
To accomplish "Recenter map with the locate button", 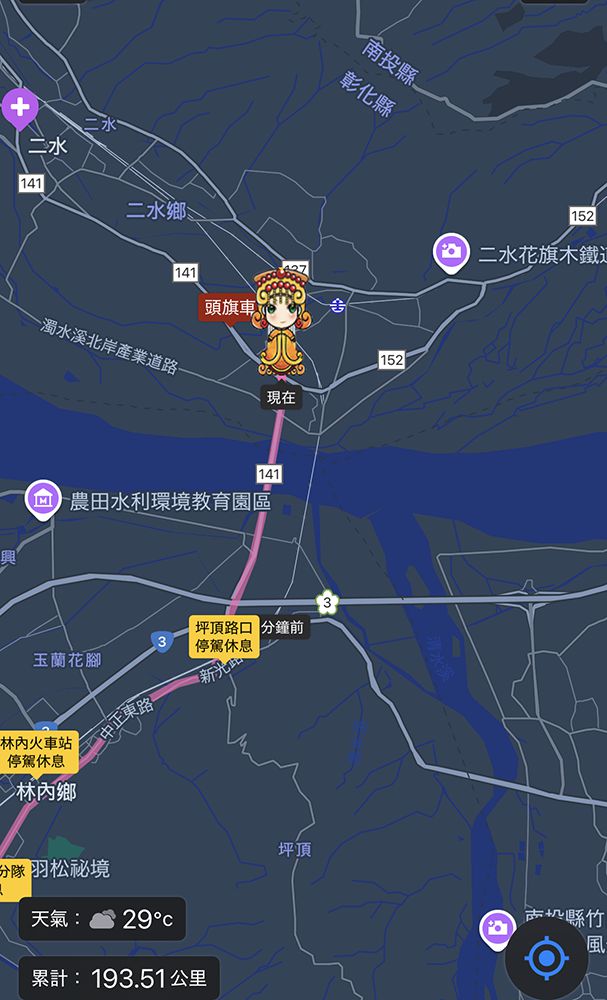I will click(x=546, y=959).
